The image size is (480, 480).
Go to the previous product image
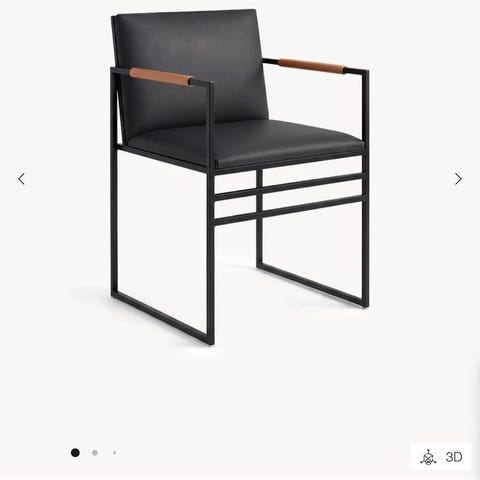click(21, 179)
